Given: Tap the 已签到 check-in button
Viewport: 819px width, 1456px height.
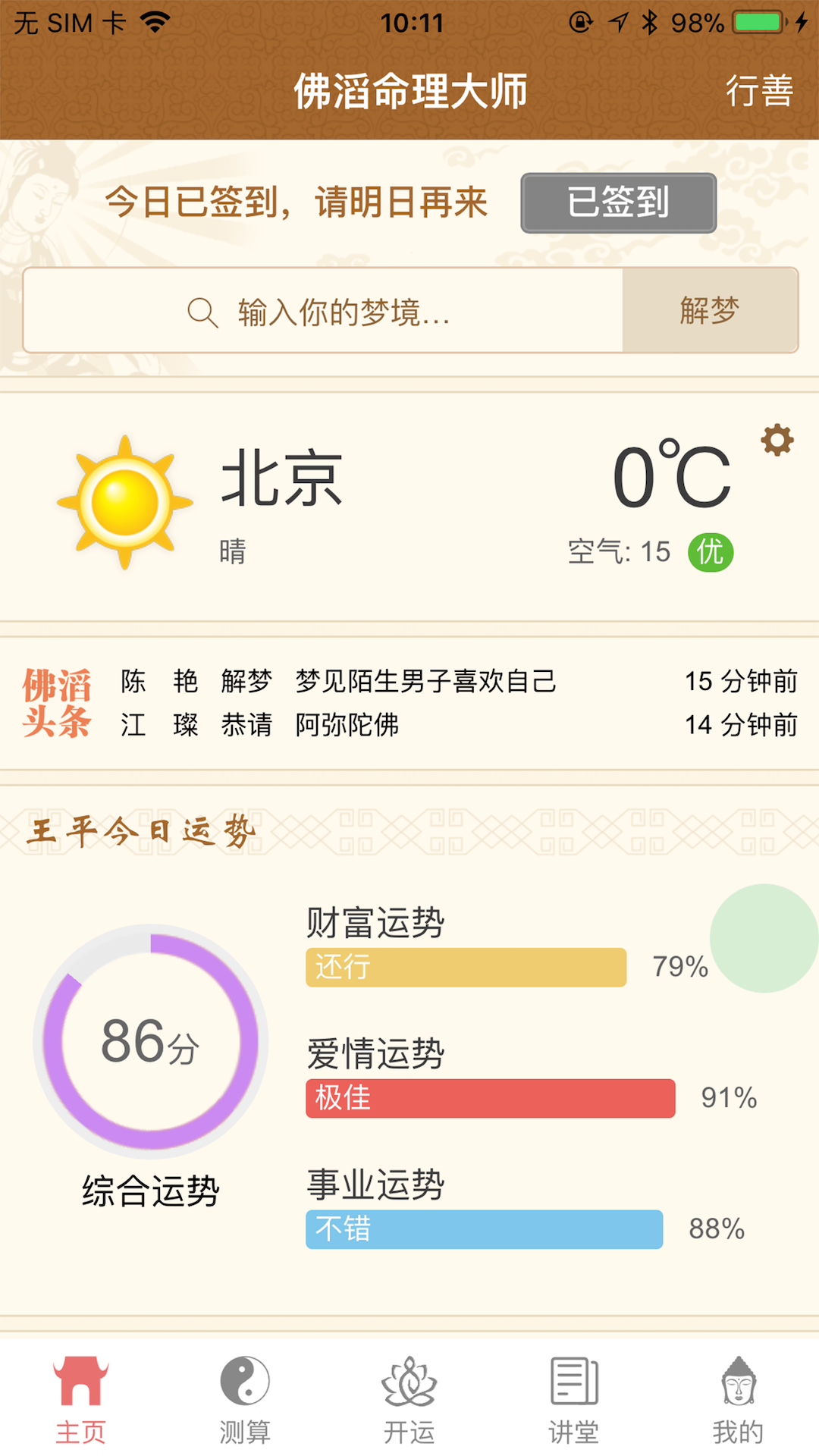Looking at the screenshot, I should pyautogui.click(x=618, y=202).
